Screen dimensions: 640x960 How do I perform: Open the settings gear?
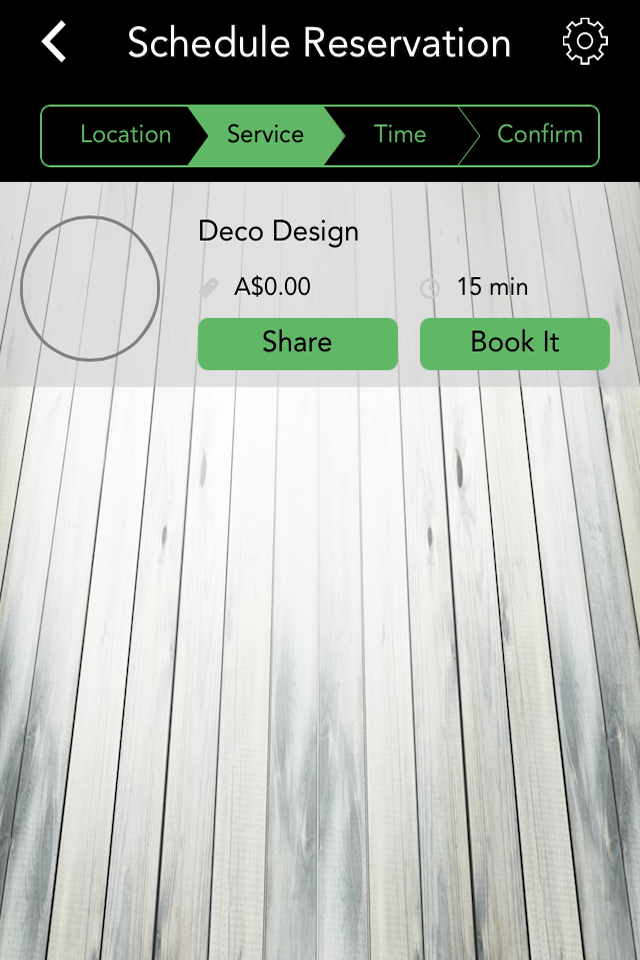[585, 42]
